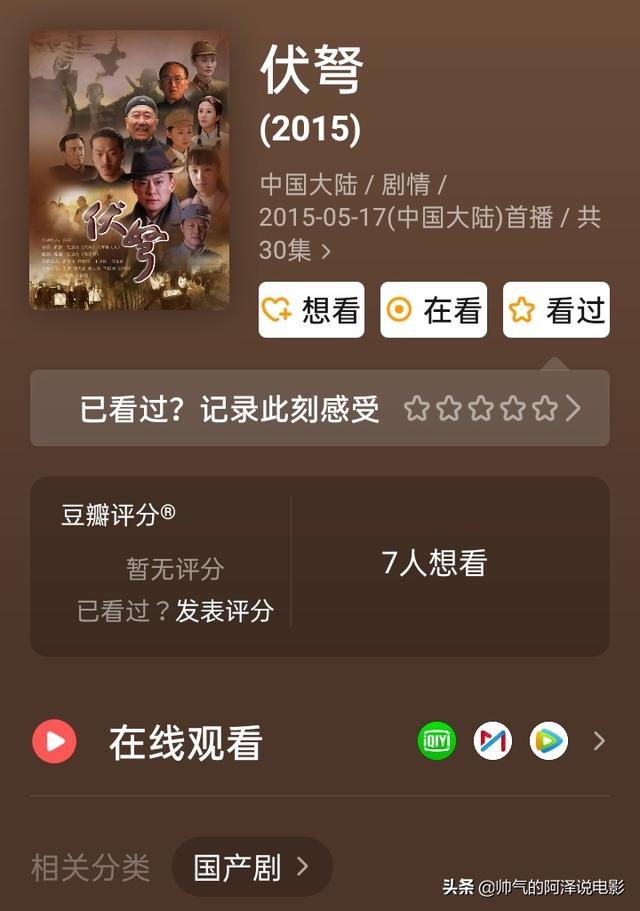Tap 发表评分 to post a rating

point(224,611)
